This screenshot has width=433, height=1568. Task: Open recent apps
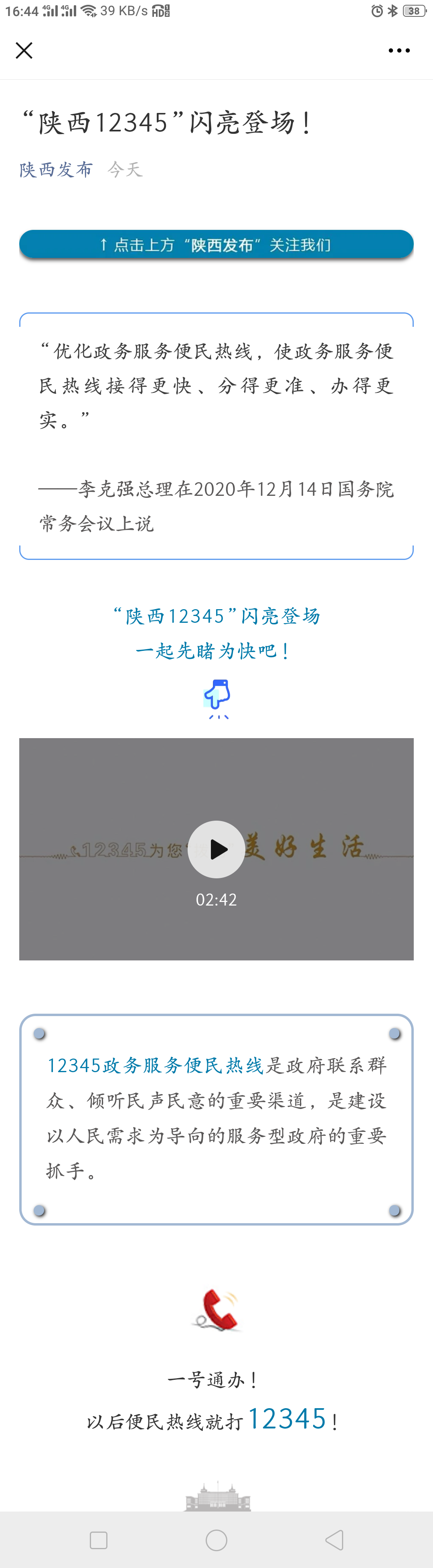[x=99, y=1540]
